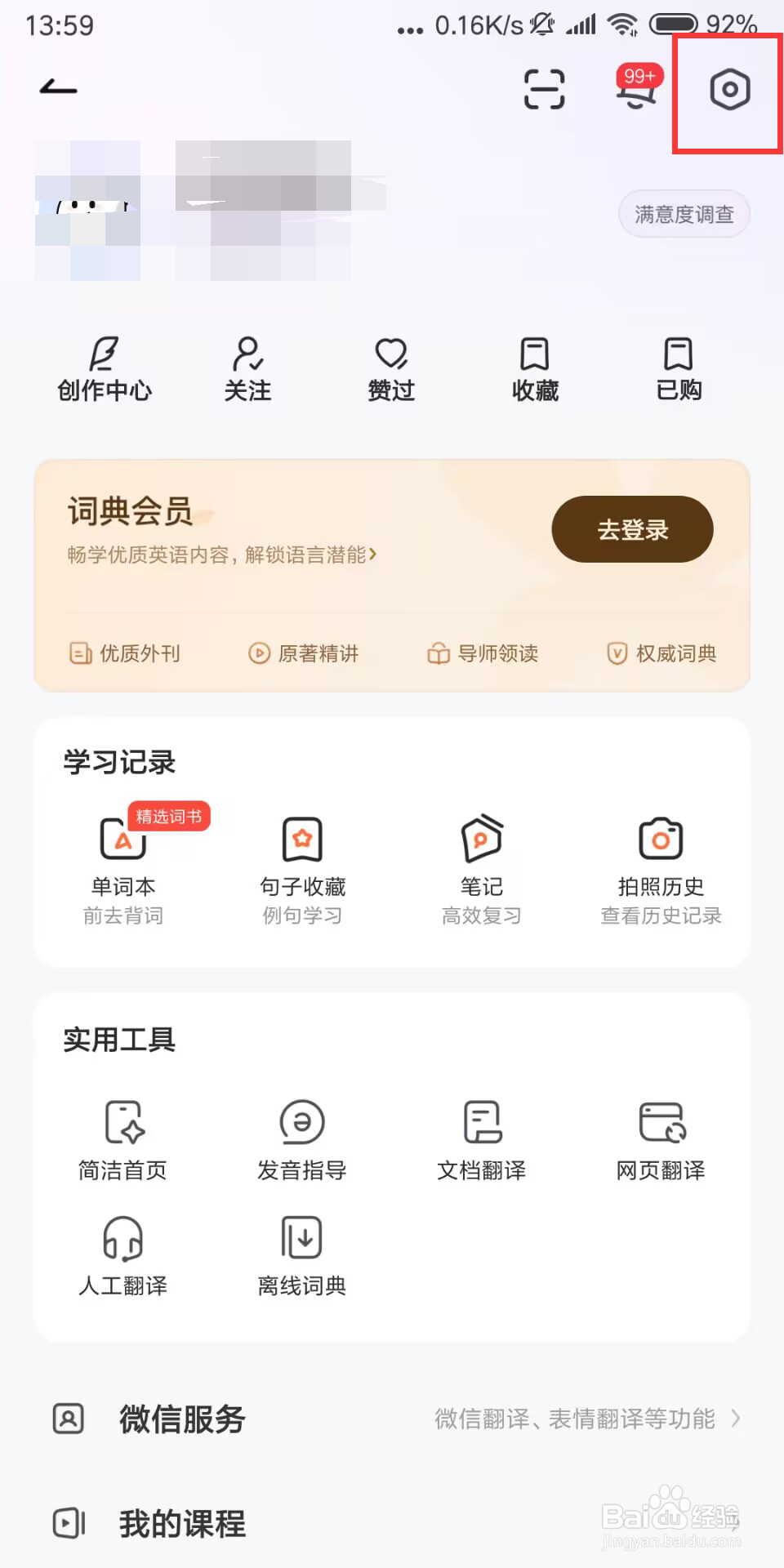Image resolution: width=784 pixels, height=1568 pixels.
Task: Tap 去登录 to sign in
Action: tap(632, 529)
